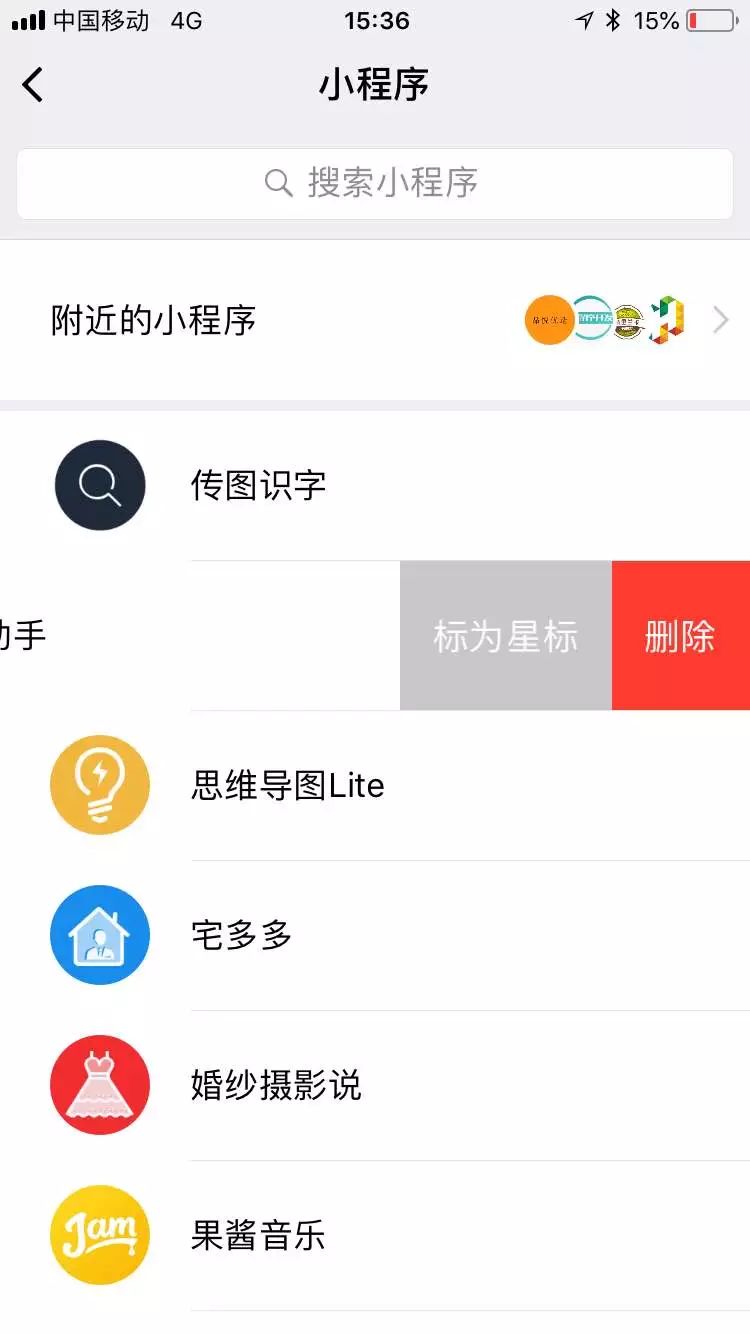This screenshot has width=750, height=1334.
Task: Tap the colorful geometric nearby mini program icon
Action: pyautogui.click(x=665, y=319)
